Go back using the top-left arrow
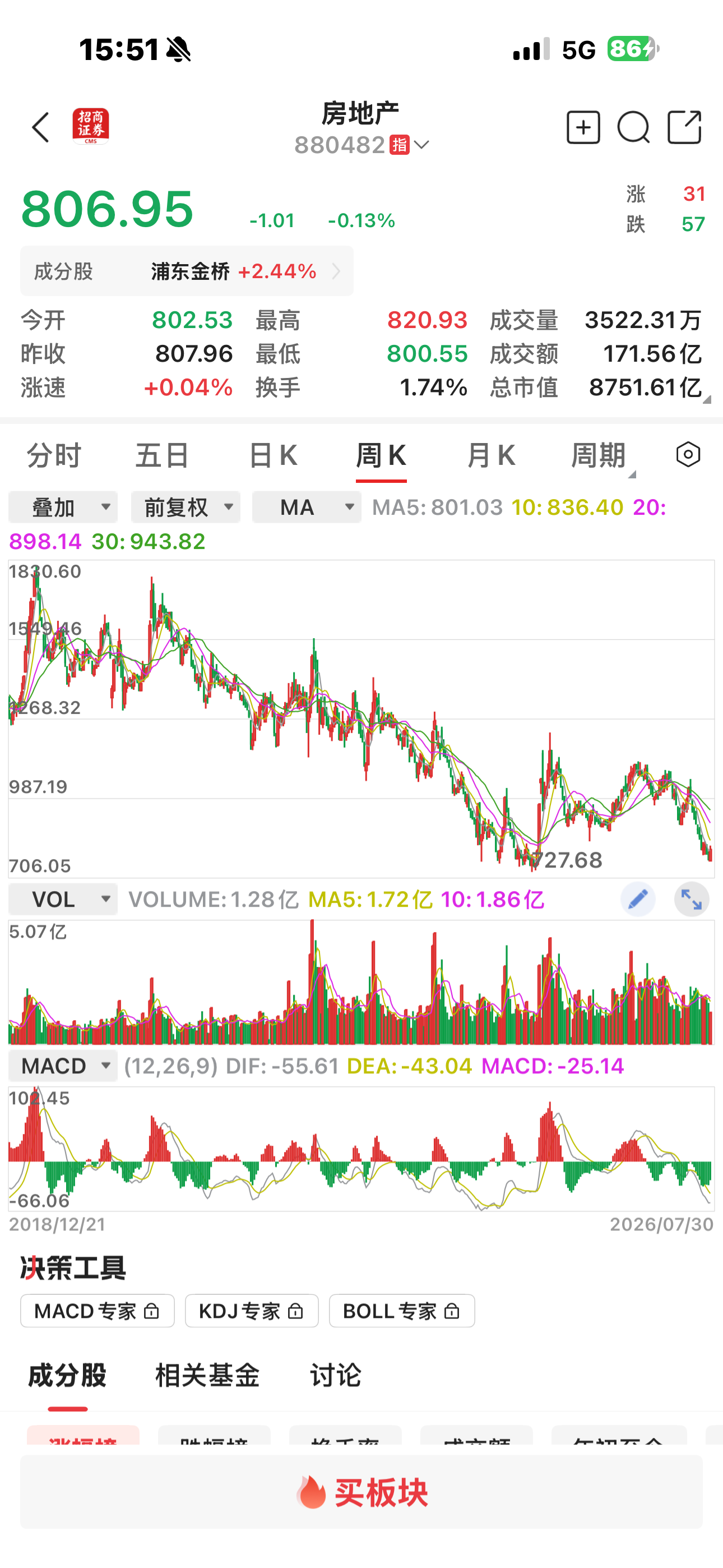 coord(41,127)
